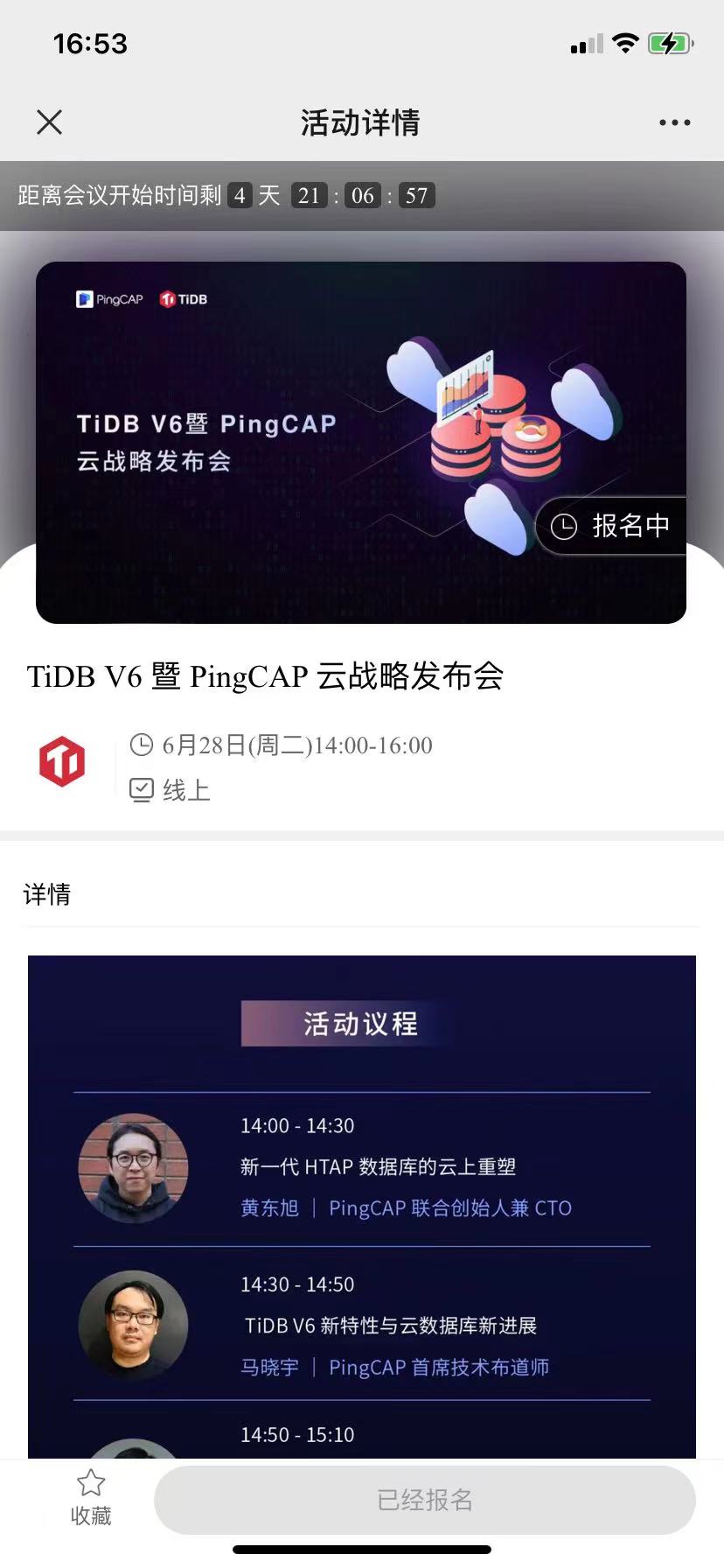Open the TiDB V6 event banner image
Screen dimensions: 724x1568
click(360, 442)
